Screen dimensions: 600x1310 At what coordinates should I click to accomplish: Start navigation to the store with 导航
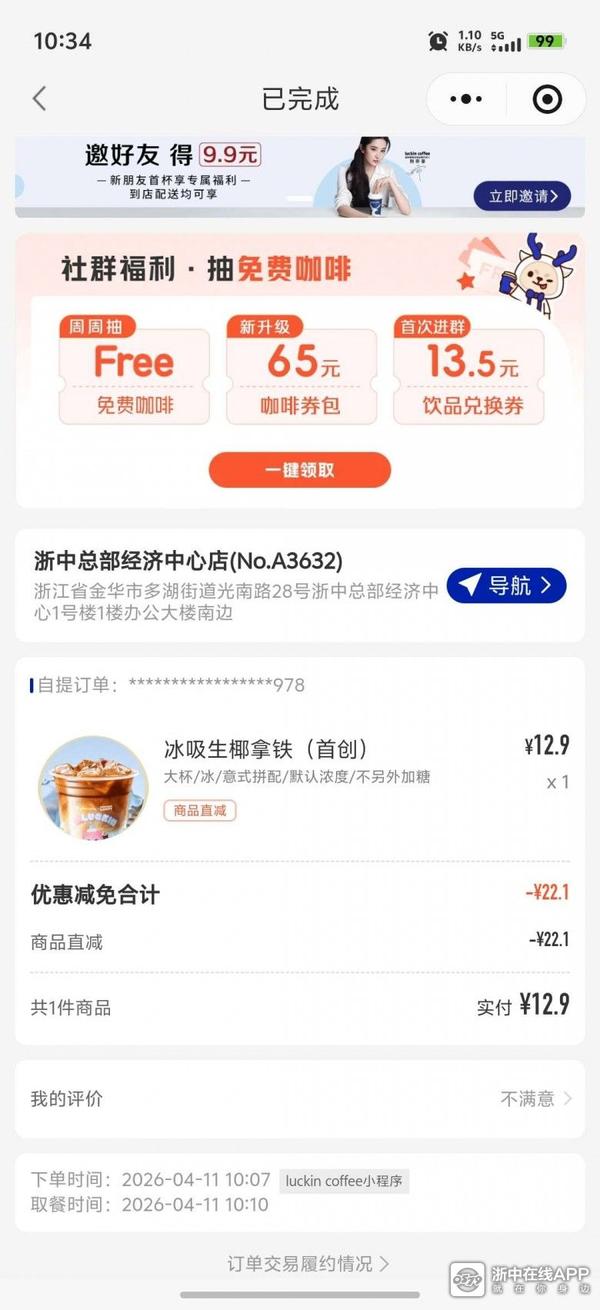[506, 586]
